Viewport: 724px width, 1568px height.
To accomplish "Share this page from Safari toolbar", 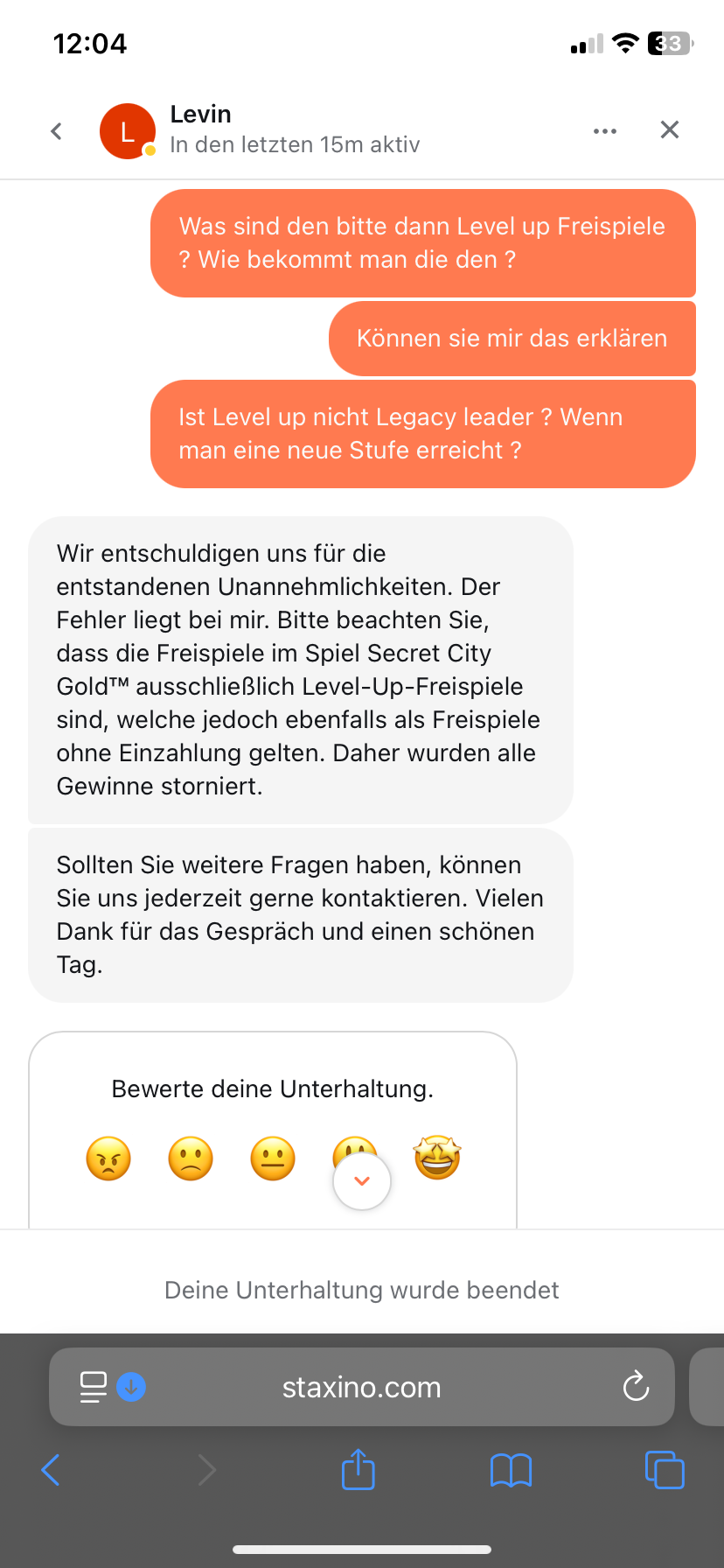I will pos(359,1470).
